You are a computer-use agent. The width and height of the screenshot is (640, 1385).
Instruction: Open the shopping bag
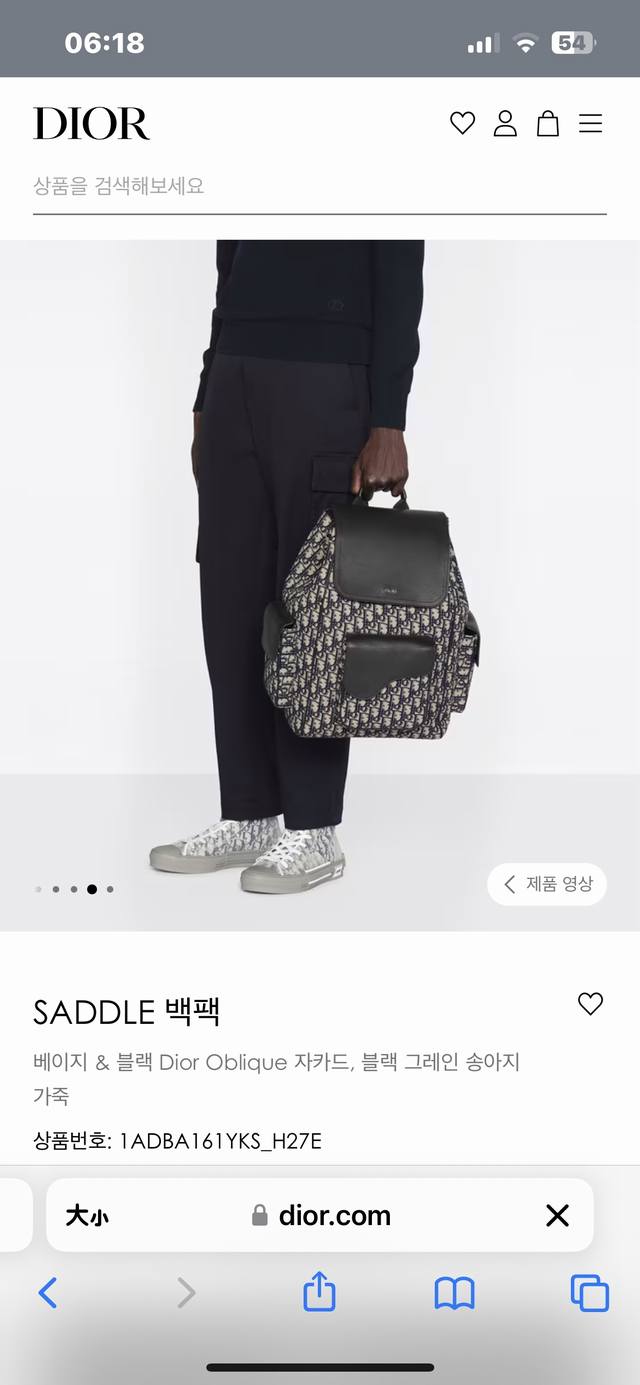tap(548, 124)
